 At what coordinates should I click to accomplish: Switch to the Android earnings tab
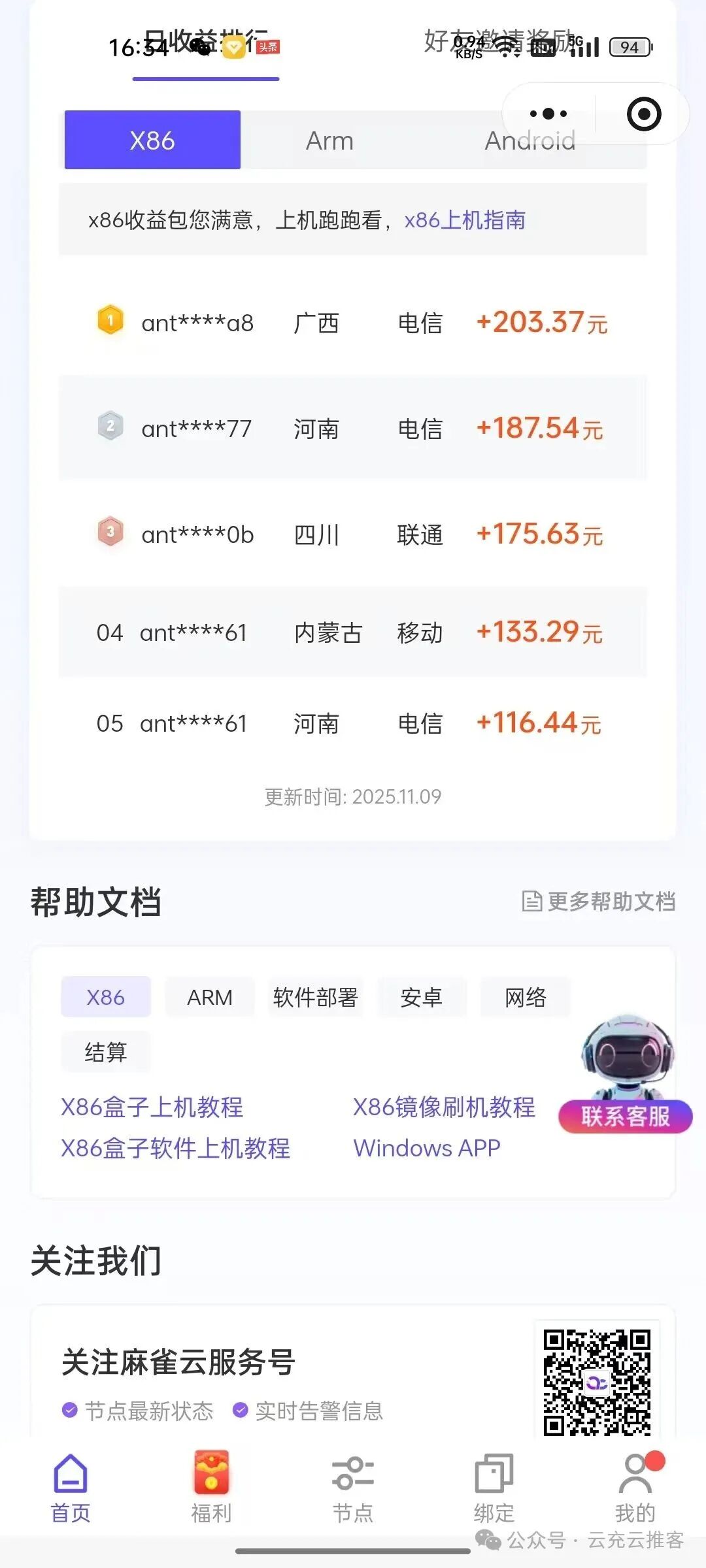tap(529, 140)
